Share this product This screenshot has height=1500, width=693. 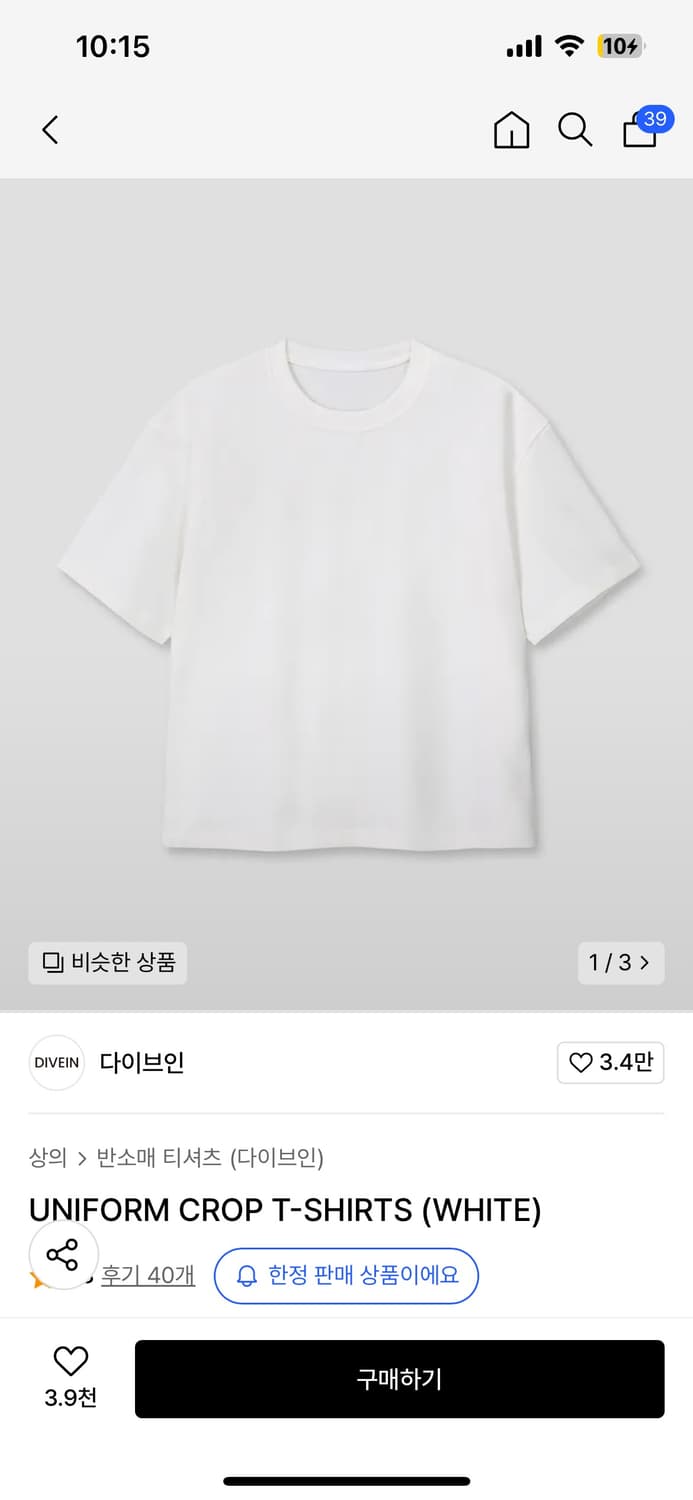pos(63,1254)
